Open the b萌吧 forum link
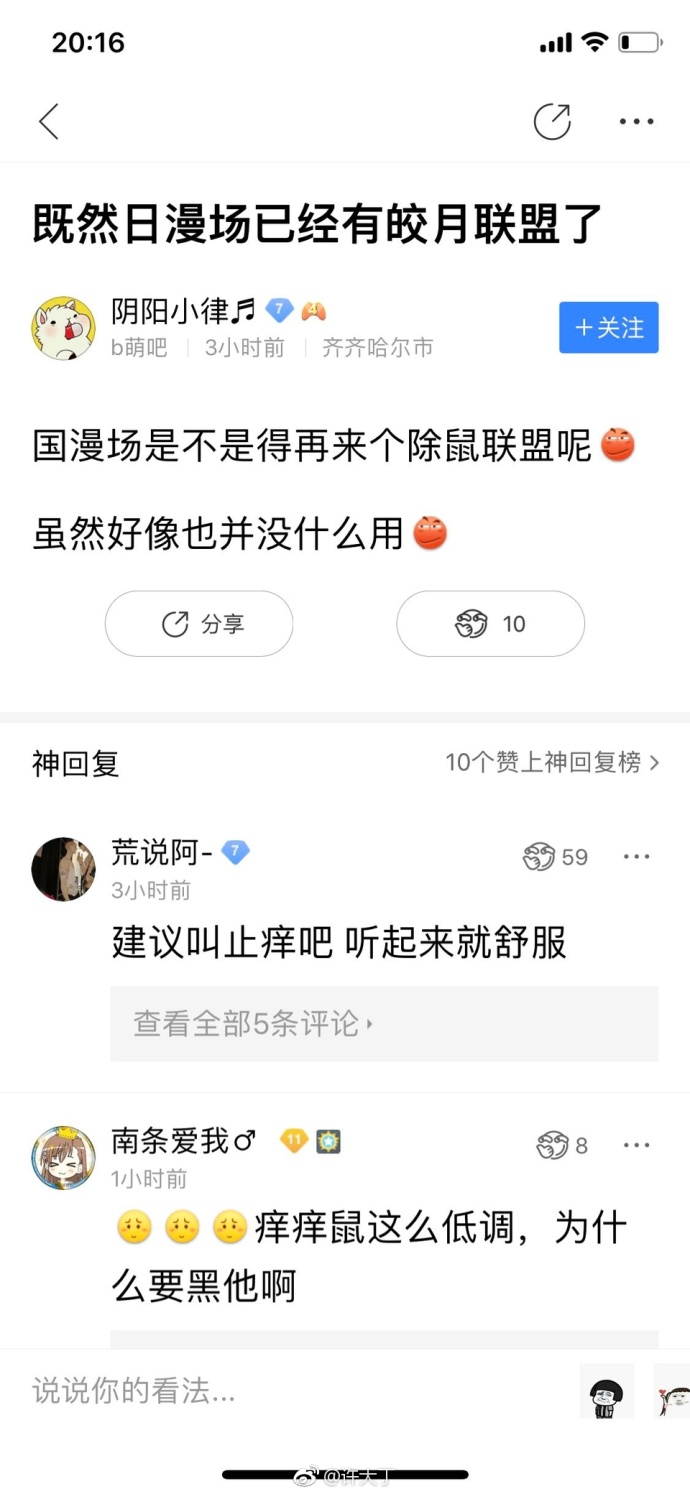Screen dimensions: 690x1494 coord(139,348)
